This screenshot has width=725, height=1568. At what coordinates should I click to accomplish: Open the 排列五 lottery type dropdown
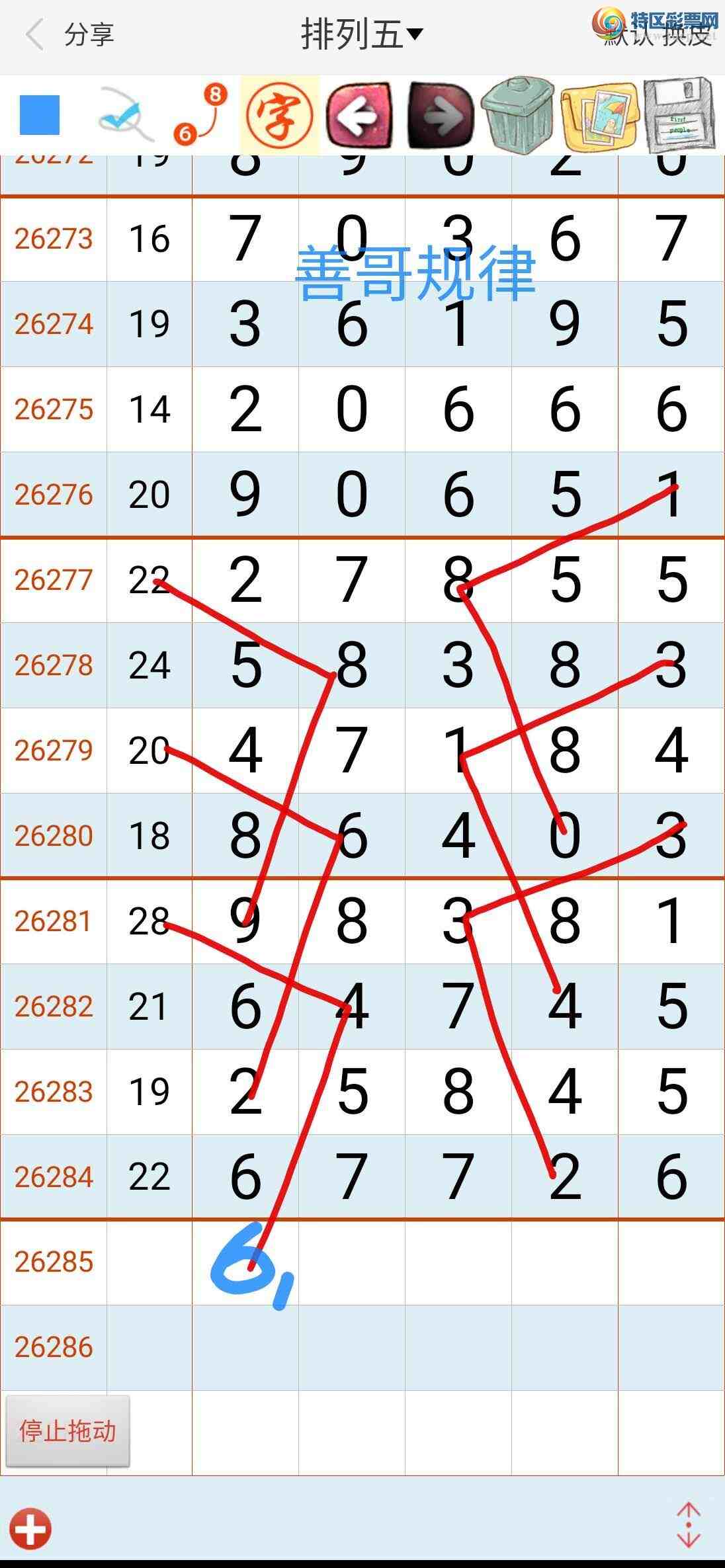361,34
